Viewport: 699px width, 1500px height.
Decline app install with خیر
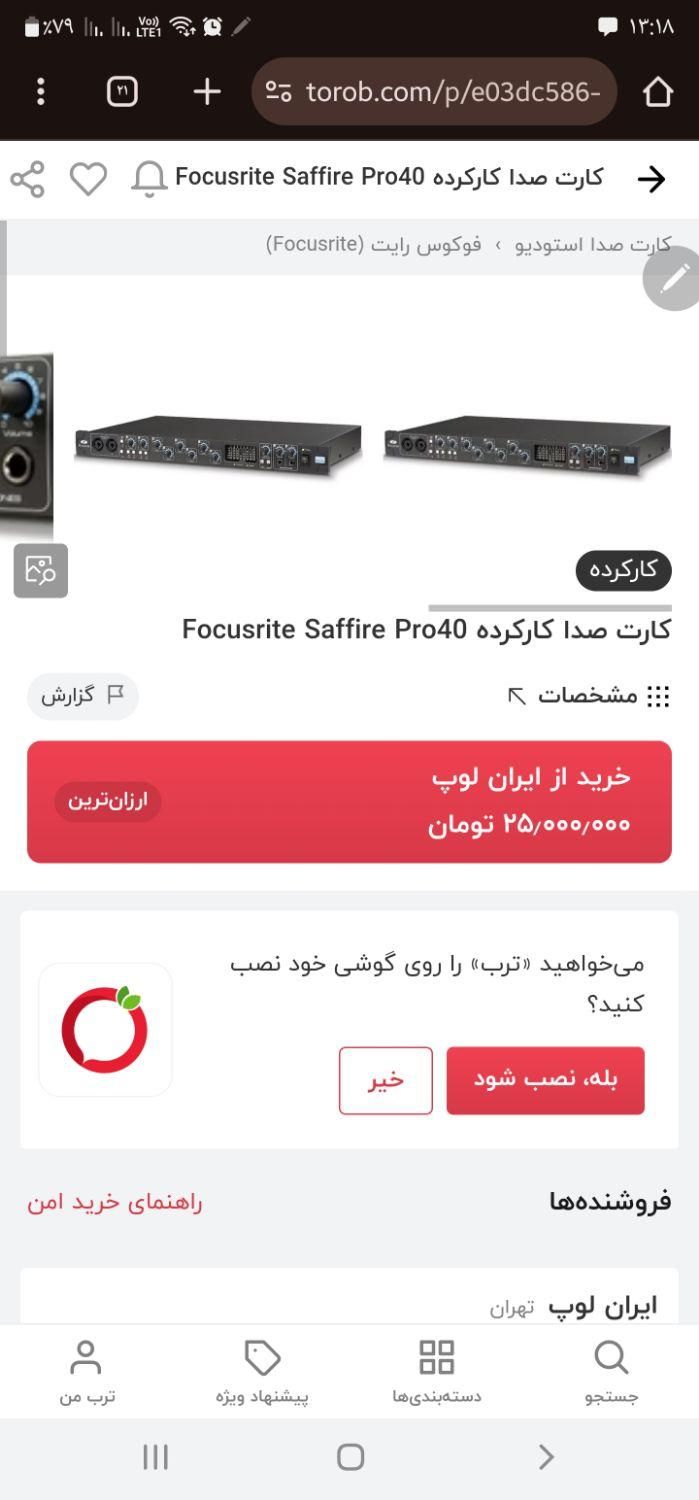(x=386, y=1080)
